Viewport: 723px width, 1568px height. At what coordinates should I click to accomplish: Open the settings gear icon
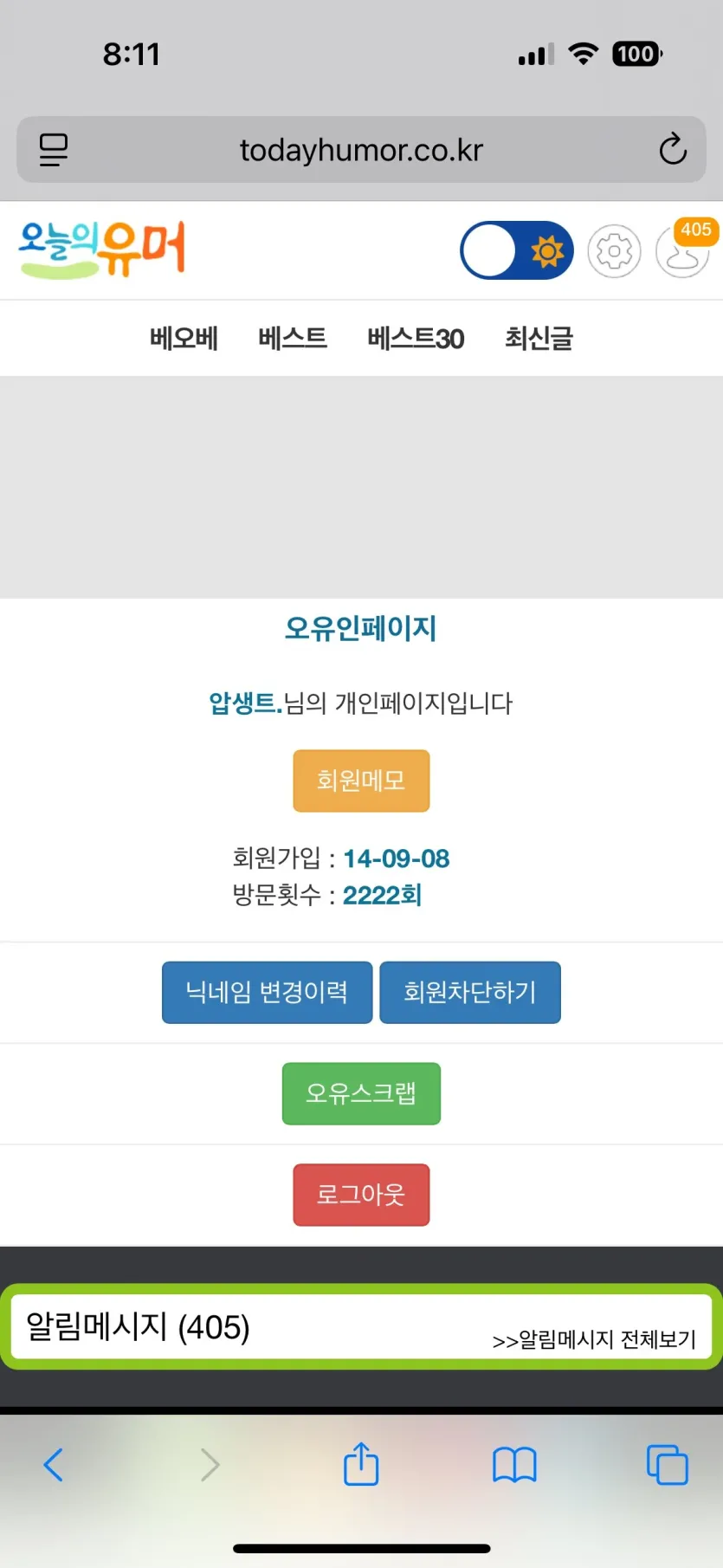click(614, 251)
